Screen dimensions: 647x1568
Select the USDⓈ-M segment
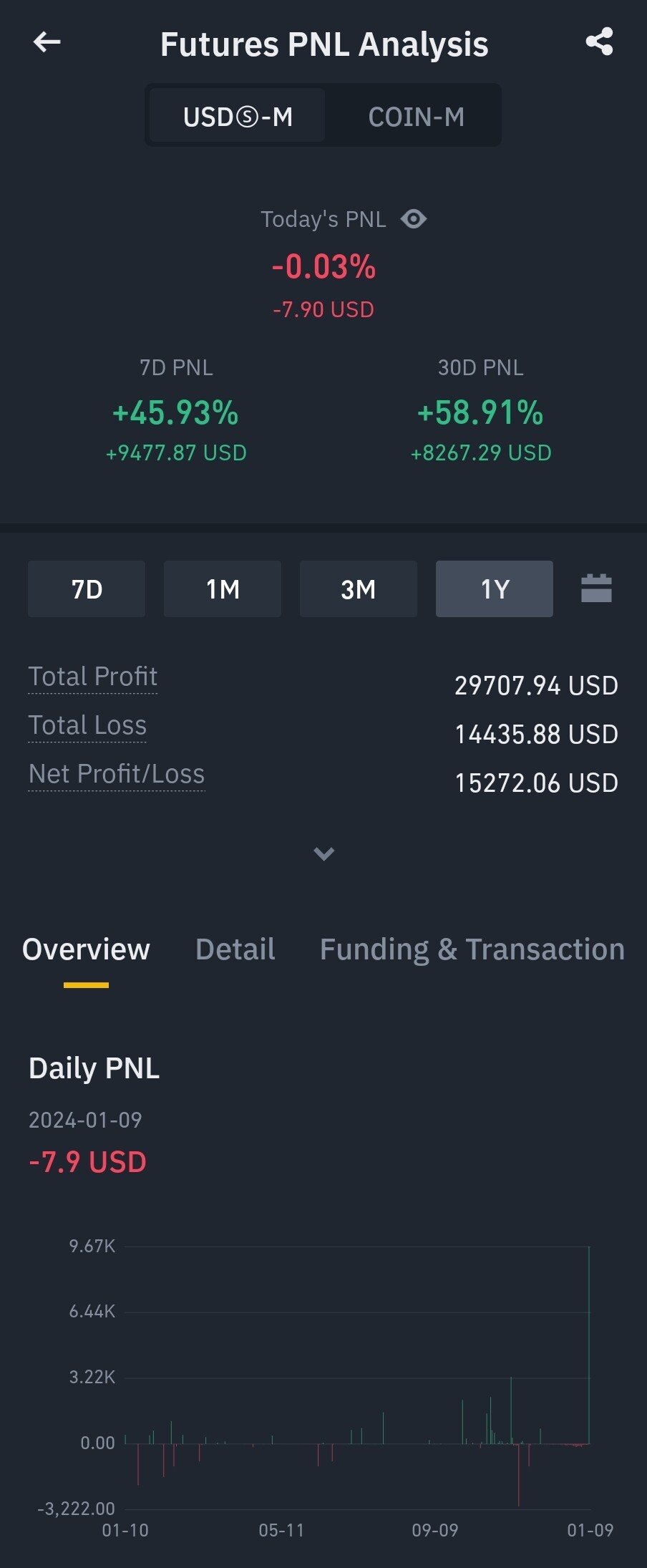238,117
